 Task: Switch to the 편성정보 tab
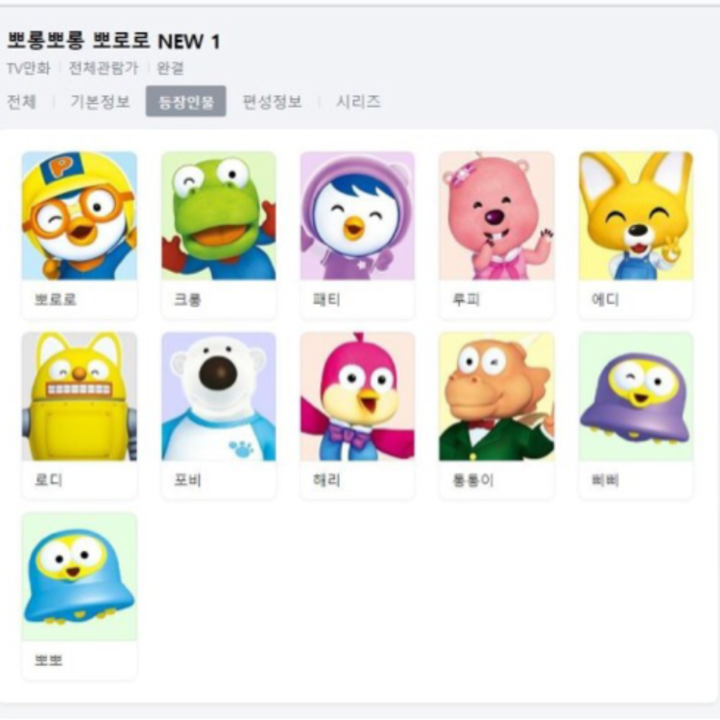[x=272, y=102]
